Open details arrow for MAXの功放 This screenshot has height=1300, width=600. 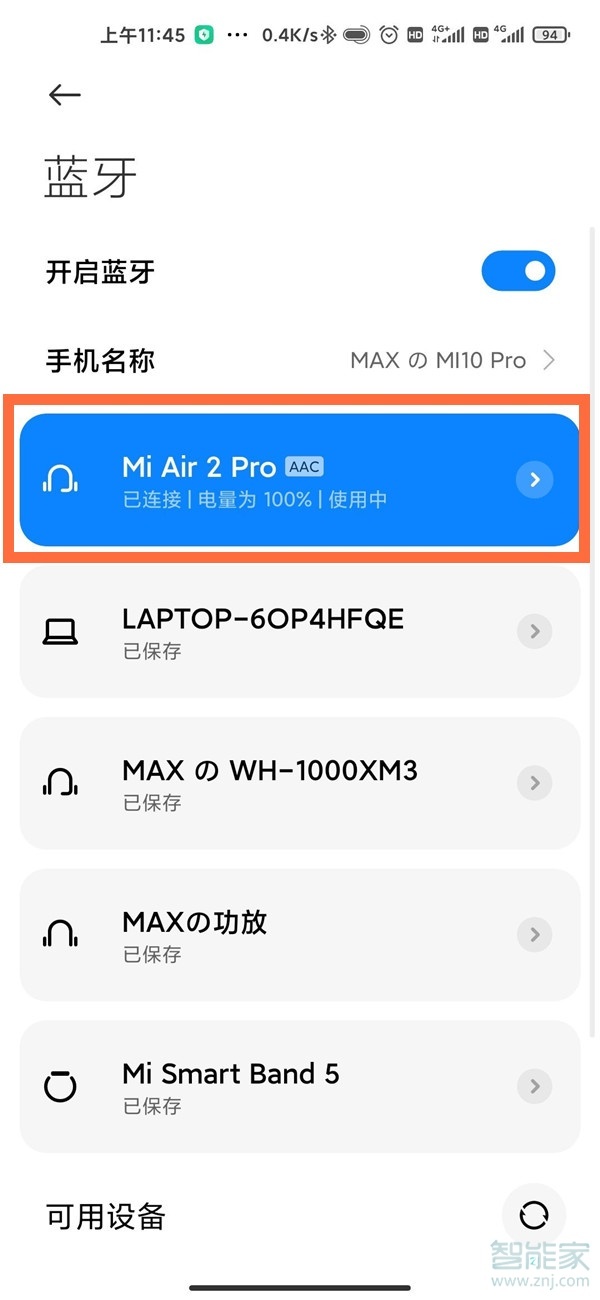(x=535, y=935)
